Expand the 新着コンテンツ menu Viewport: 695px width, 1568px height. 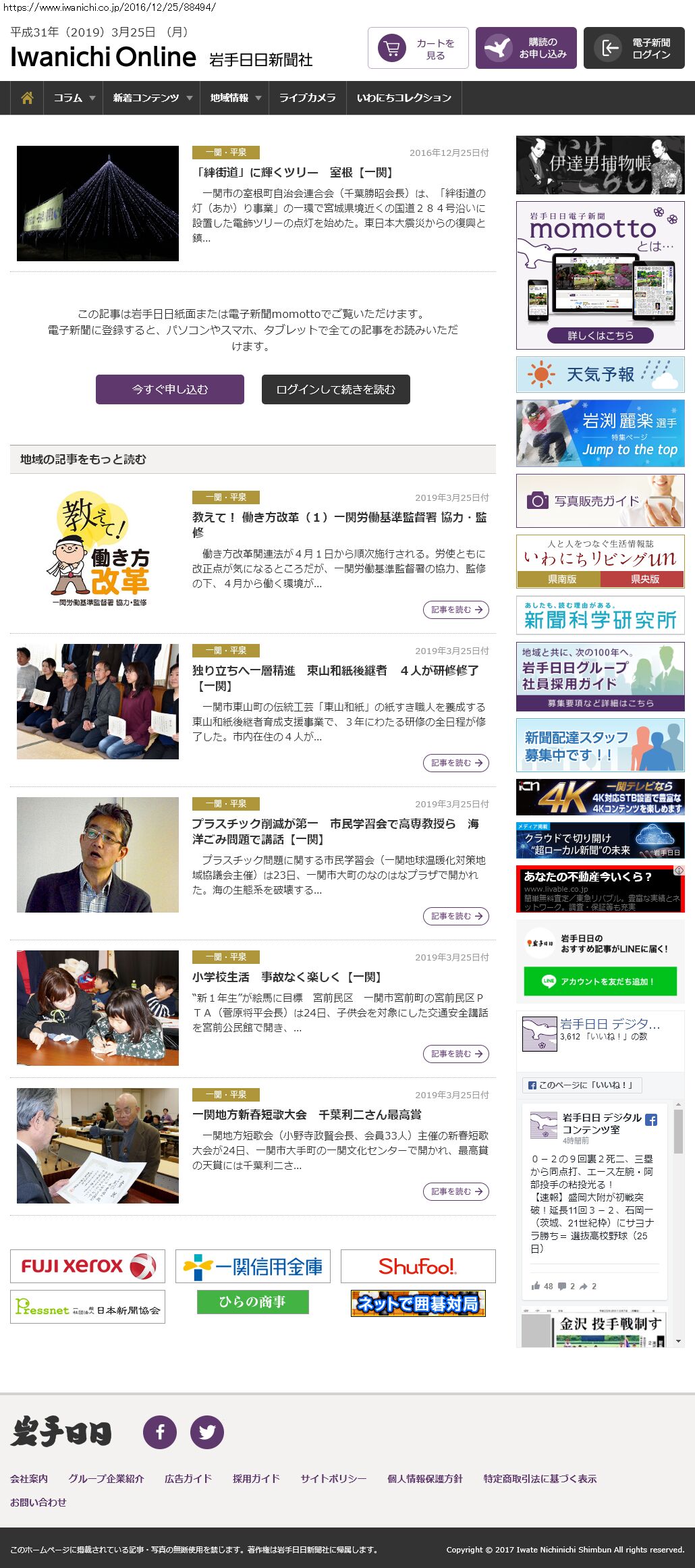coord(152,98)
